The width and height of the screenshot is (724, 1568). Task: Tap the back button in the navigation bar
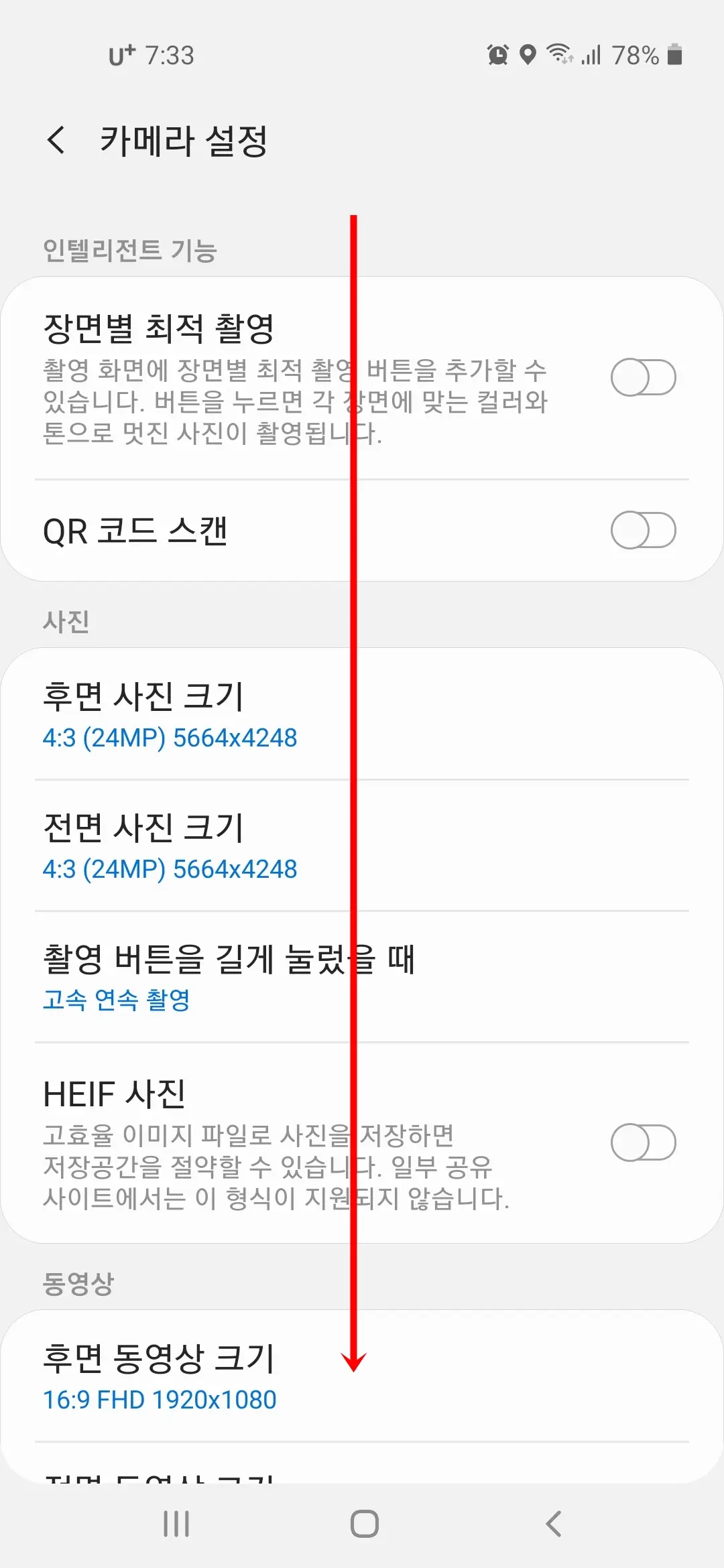[x=551, y=1522]
